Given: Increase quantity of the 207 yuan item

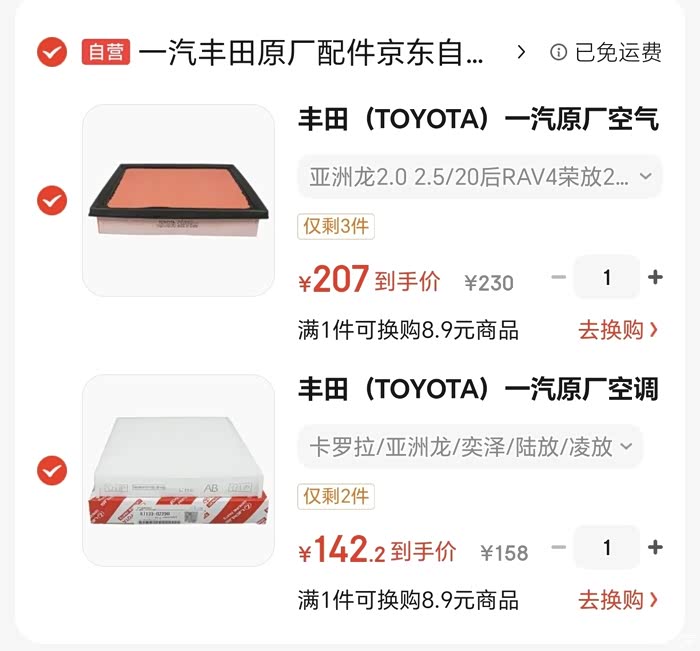Looking at the screenshot, I should (x=655, y=277).
